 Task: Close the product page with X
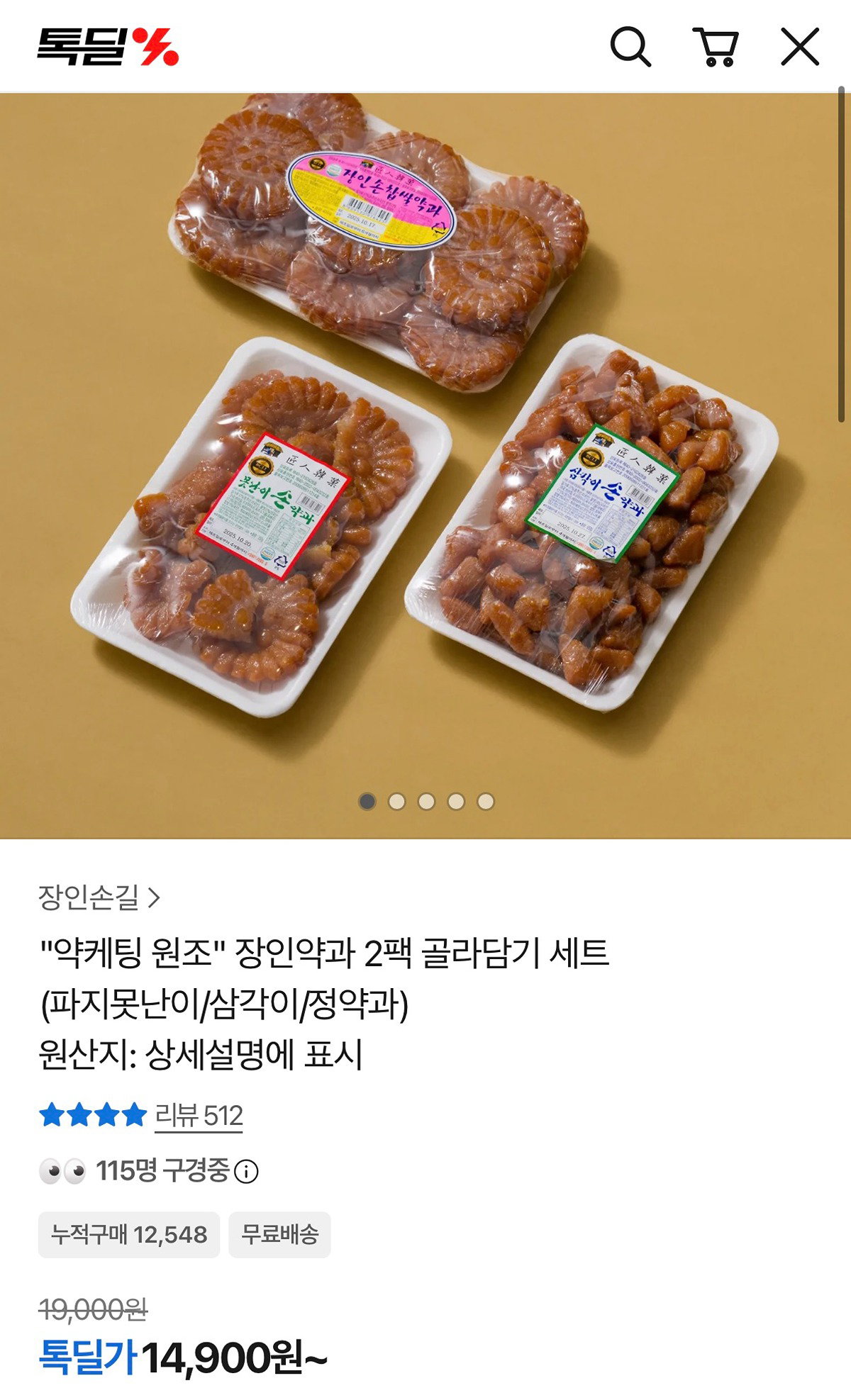[800, 47]
